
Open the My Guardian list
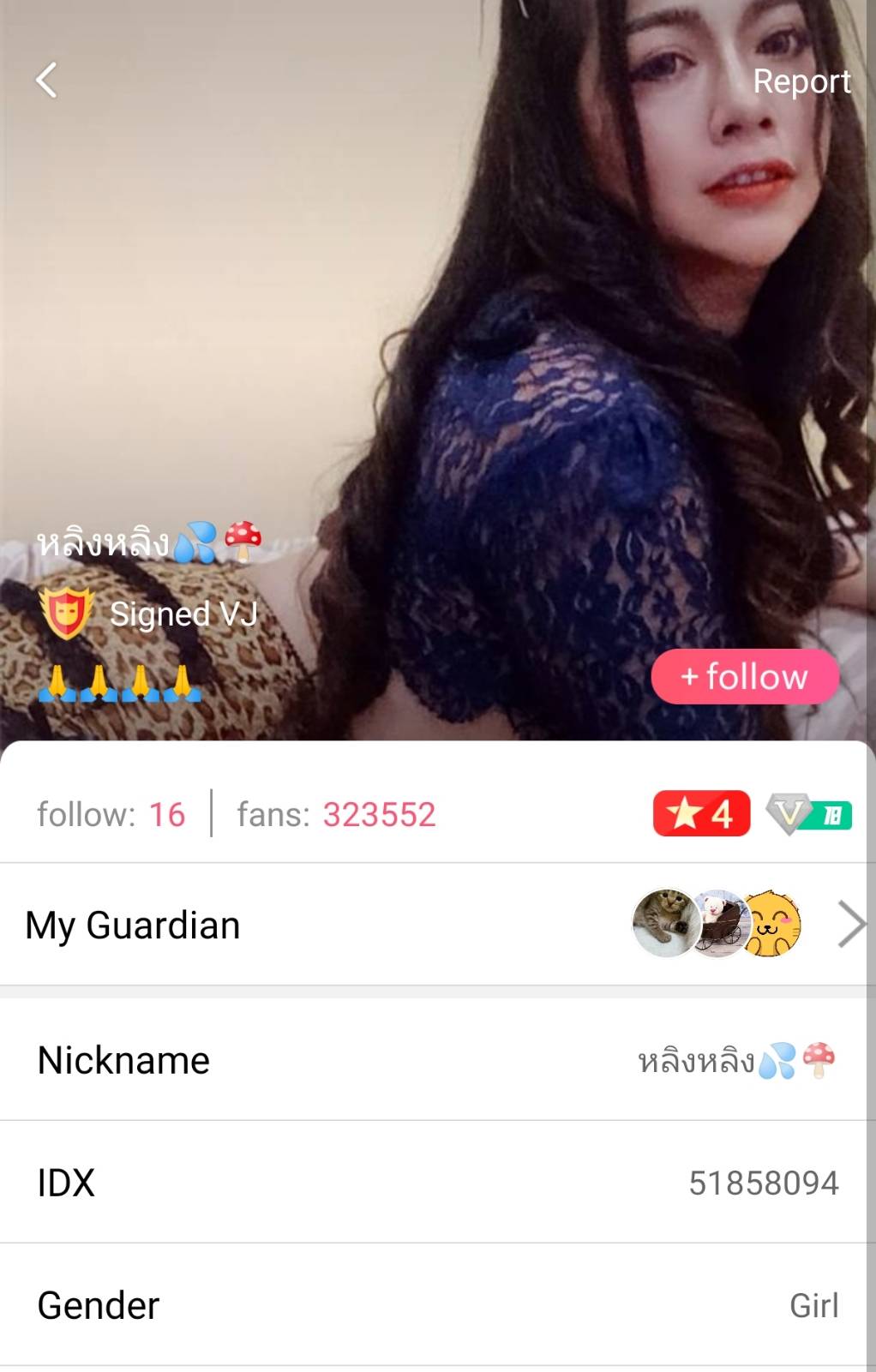click(437, 925)
